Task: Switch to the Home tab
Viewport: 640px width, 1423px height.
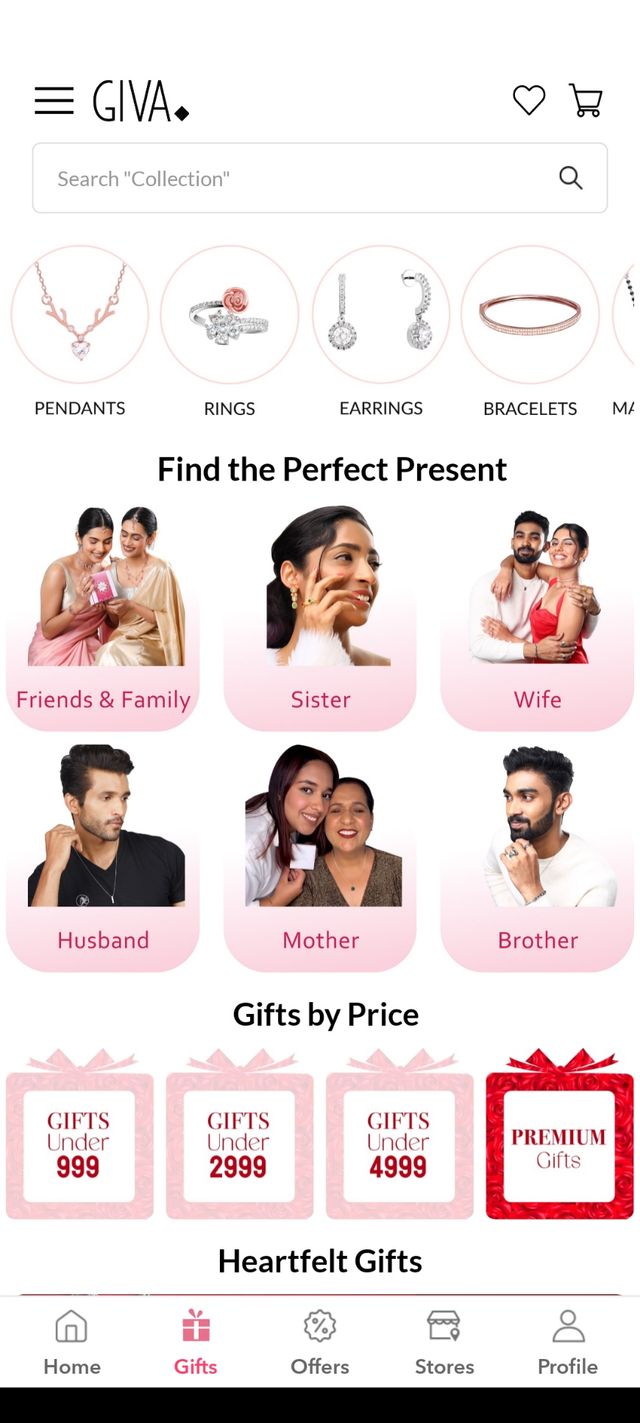Action: coord(72,1343)
